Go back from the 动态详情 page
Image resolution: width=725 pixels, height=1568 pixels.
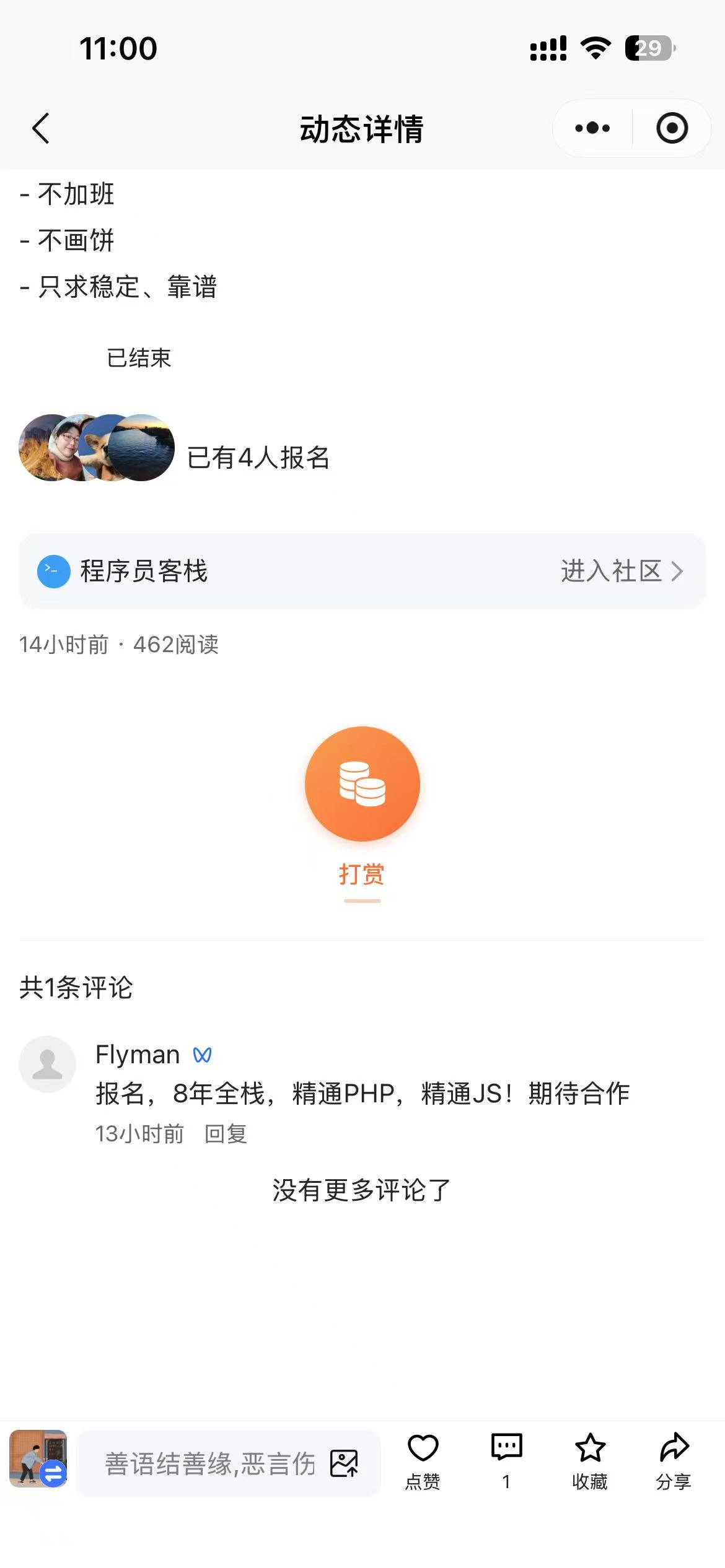coord(41,129)
